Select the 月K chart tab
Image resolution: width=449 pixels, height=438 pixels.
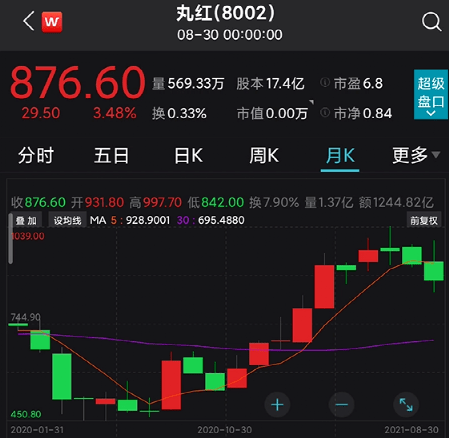click(x=340, y=156)
